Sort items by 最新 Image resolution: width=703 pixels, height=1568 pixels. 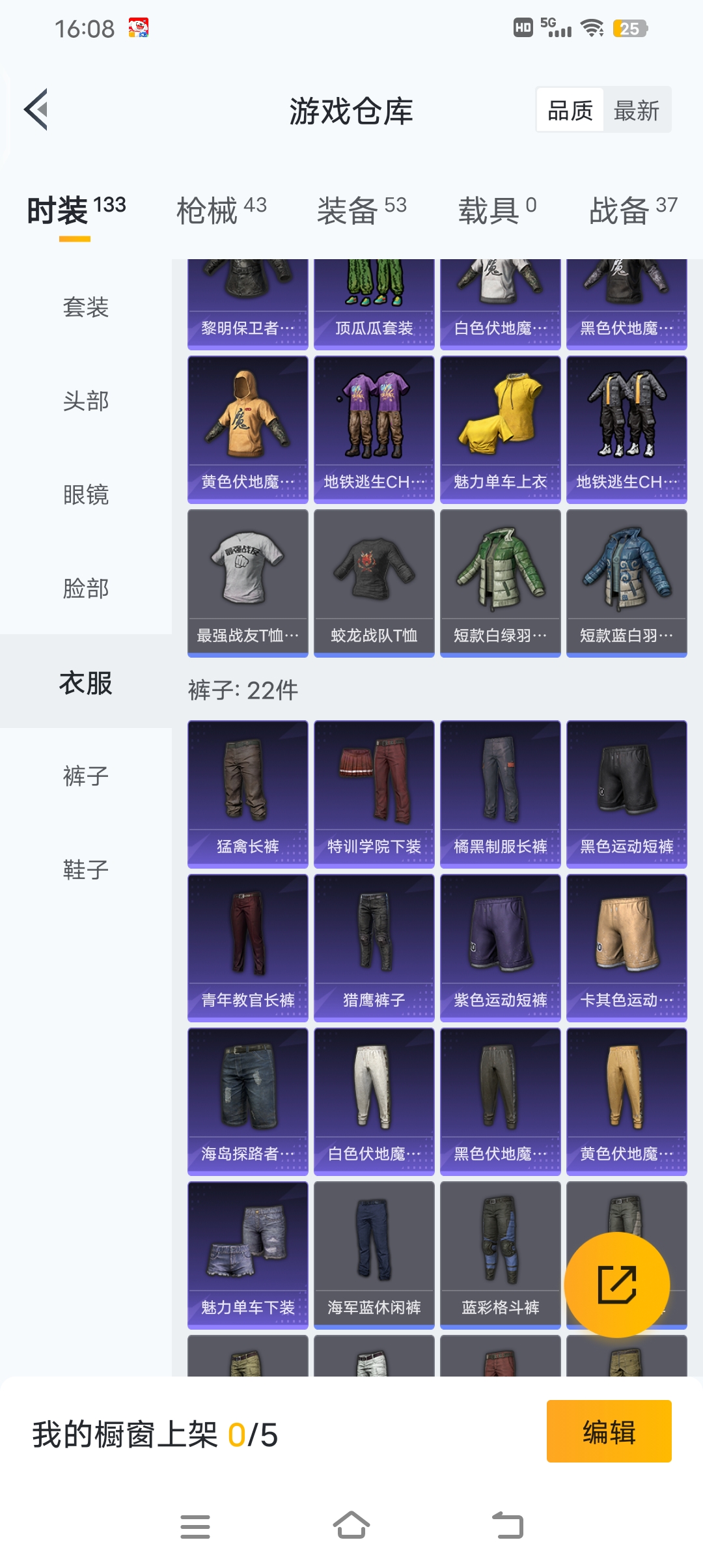click(x=636, y=111)
